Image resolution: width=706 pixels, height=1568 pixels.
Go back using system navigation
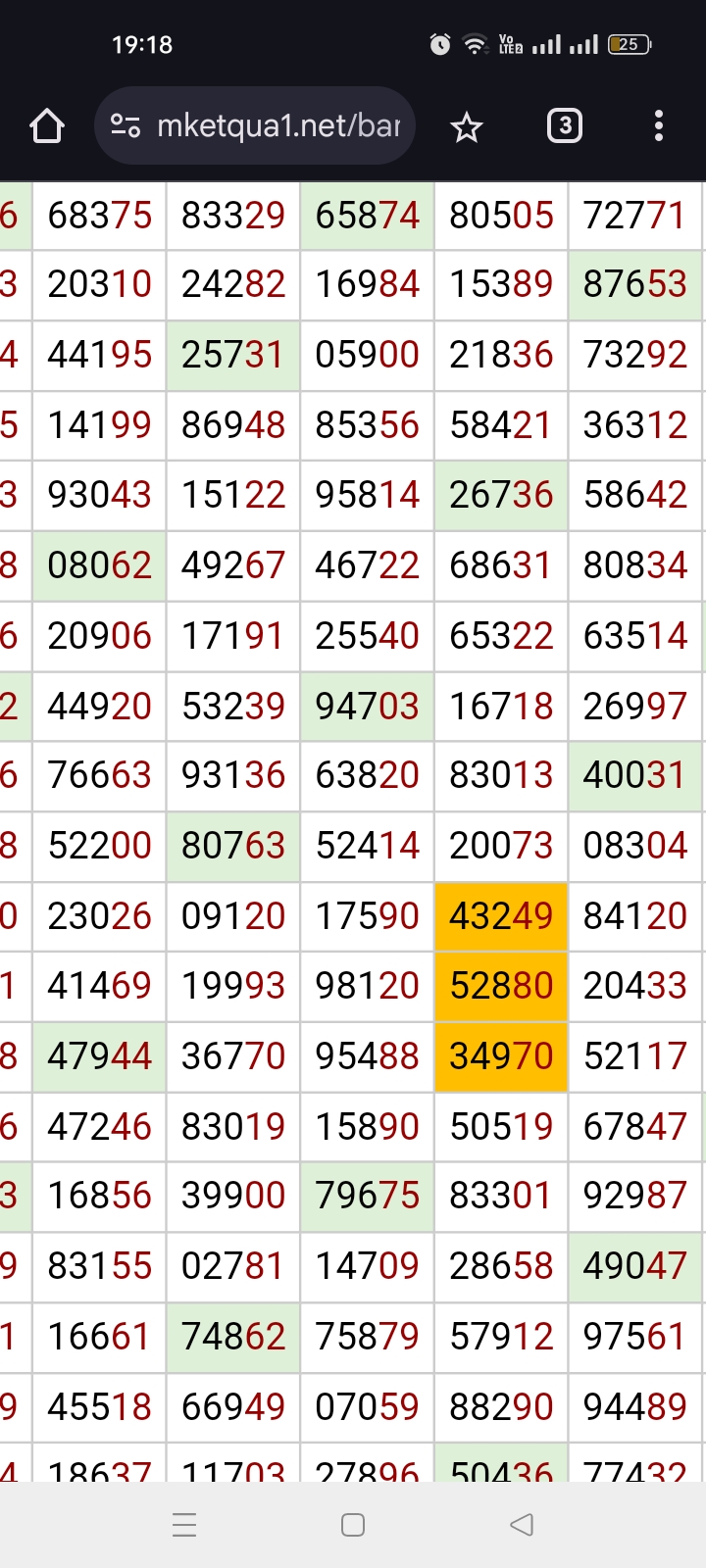[522, 1525]
